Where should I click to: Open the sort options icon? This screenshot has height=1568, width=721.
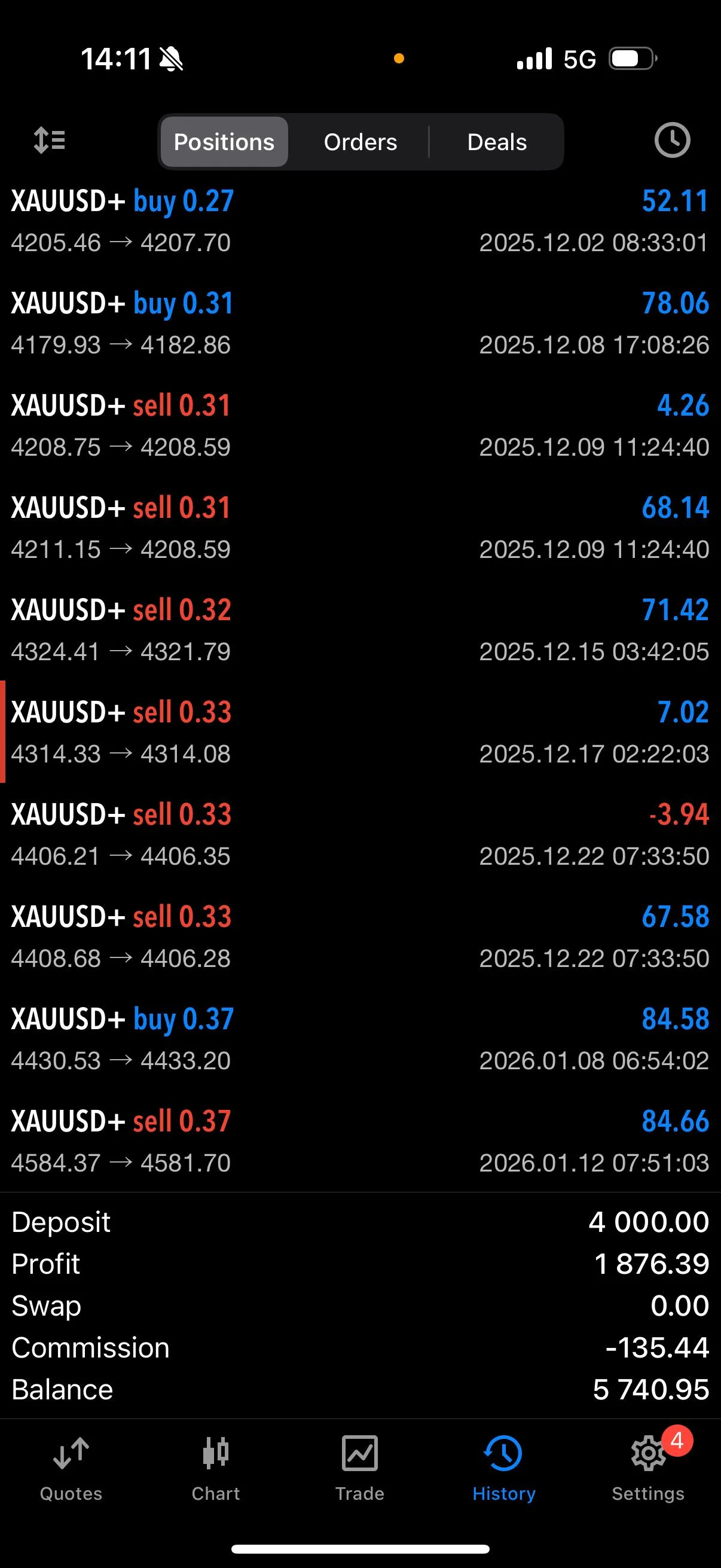pos(49,141)
